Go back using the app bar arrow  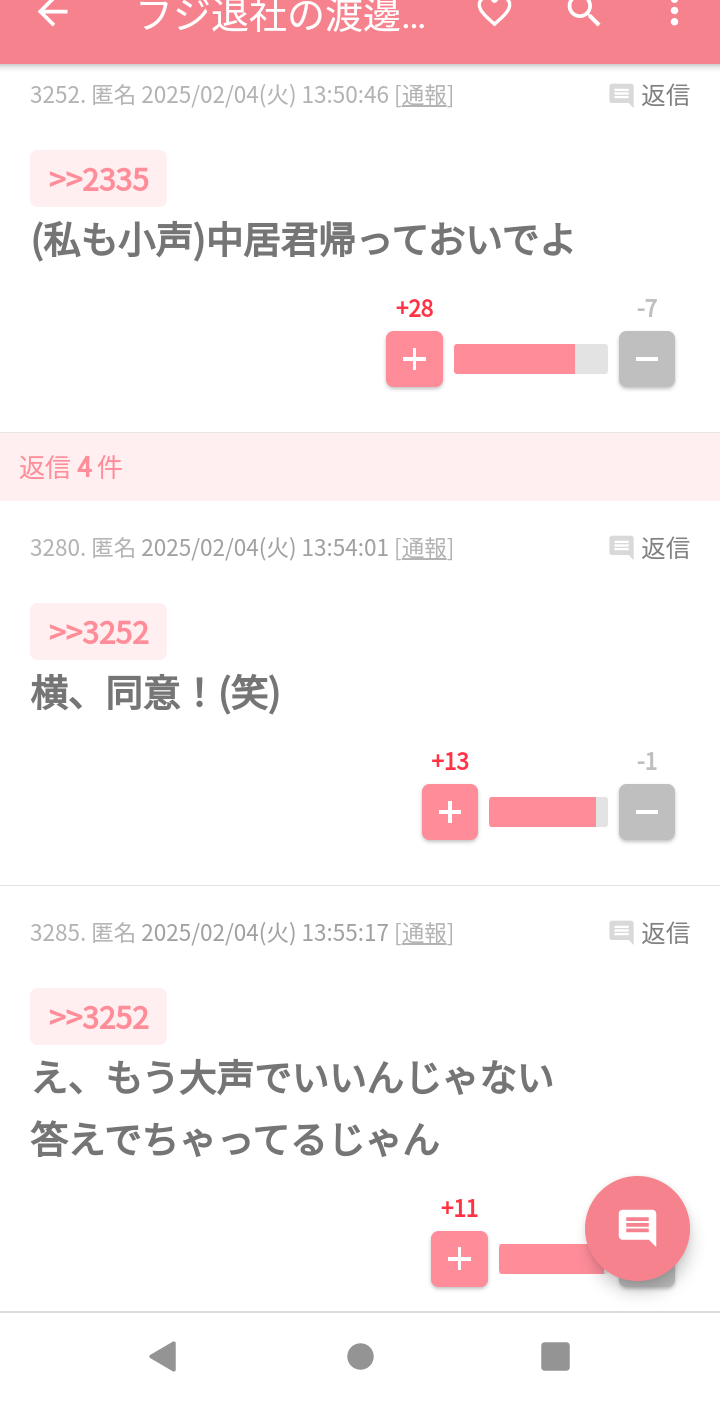point(52,12)
